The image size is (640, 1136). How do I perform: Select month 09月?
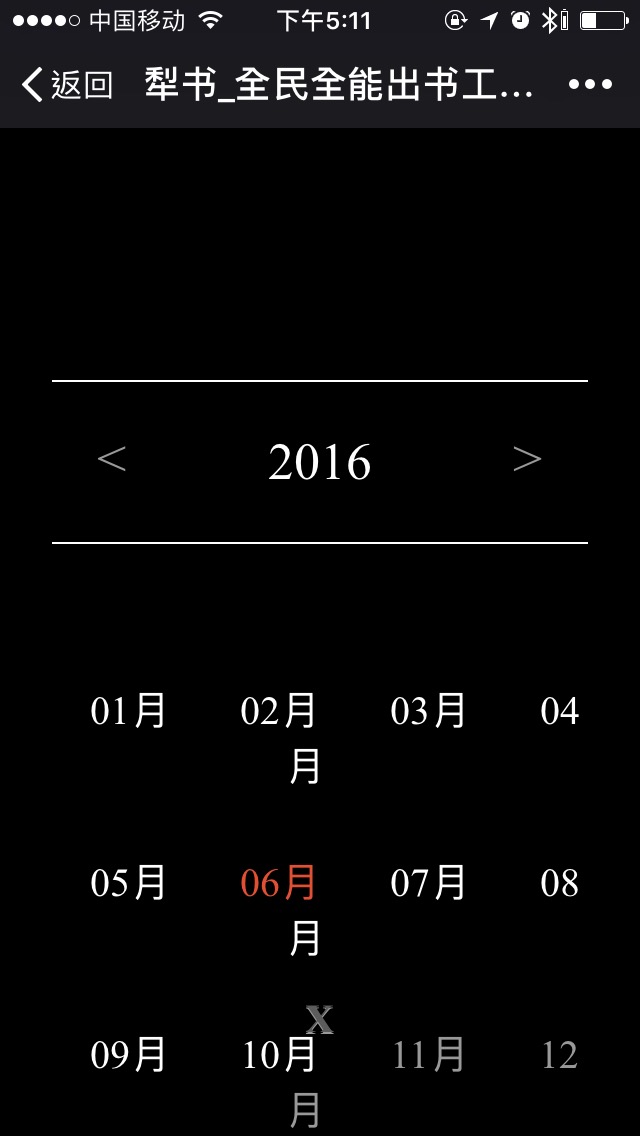(128, 1055)
